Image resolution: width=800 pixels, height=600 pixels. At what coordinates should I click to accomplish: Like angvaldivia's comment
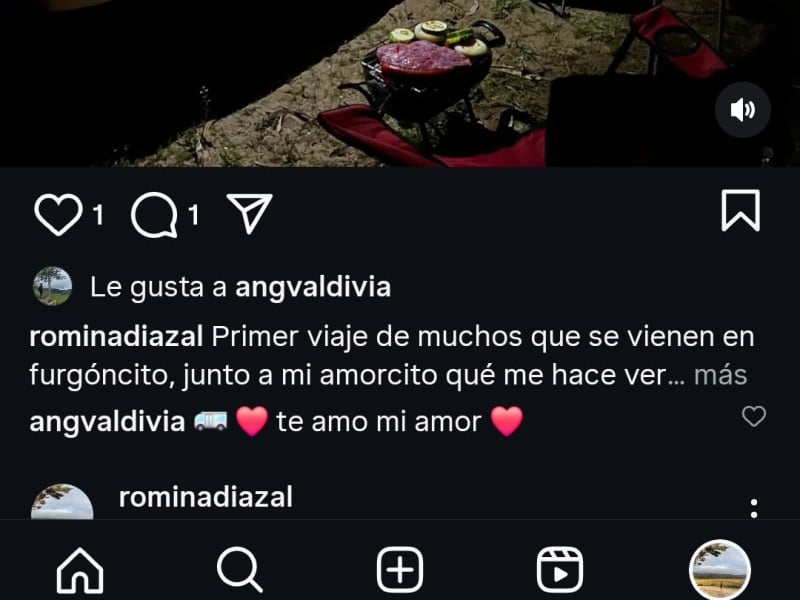click(x=754, y=416)
